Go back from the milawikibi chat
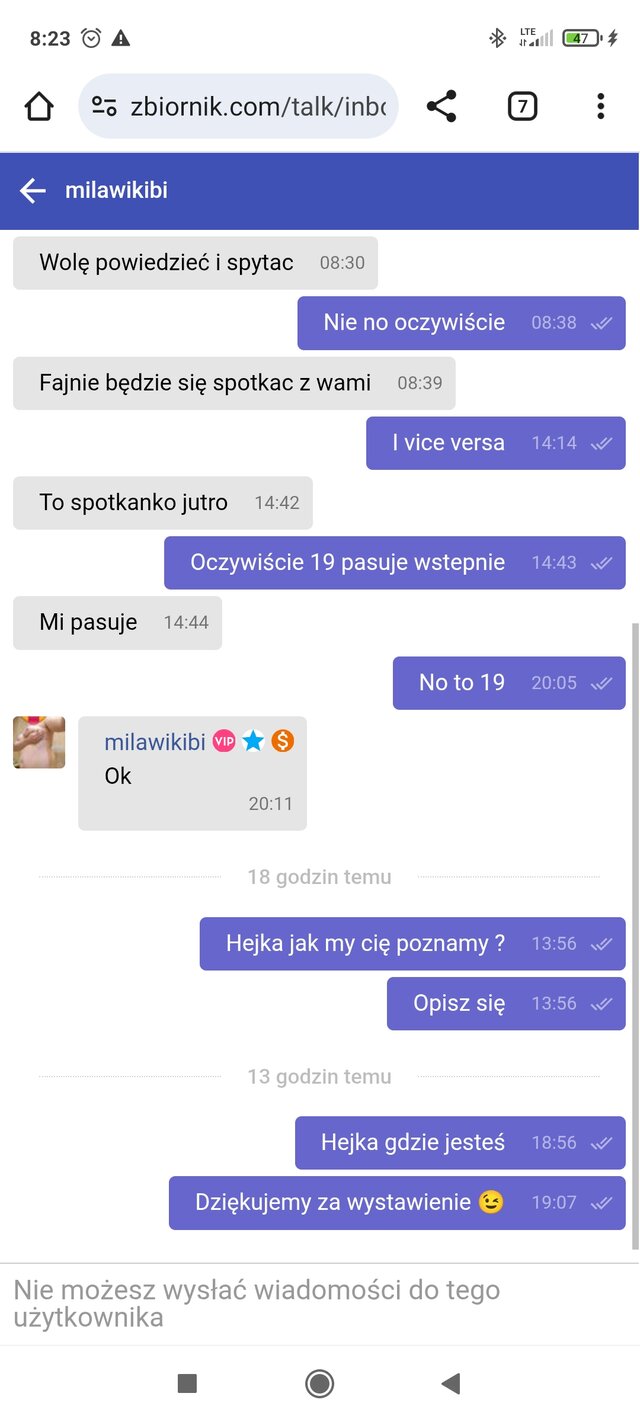 pos(33,191)
